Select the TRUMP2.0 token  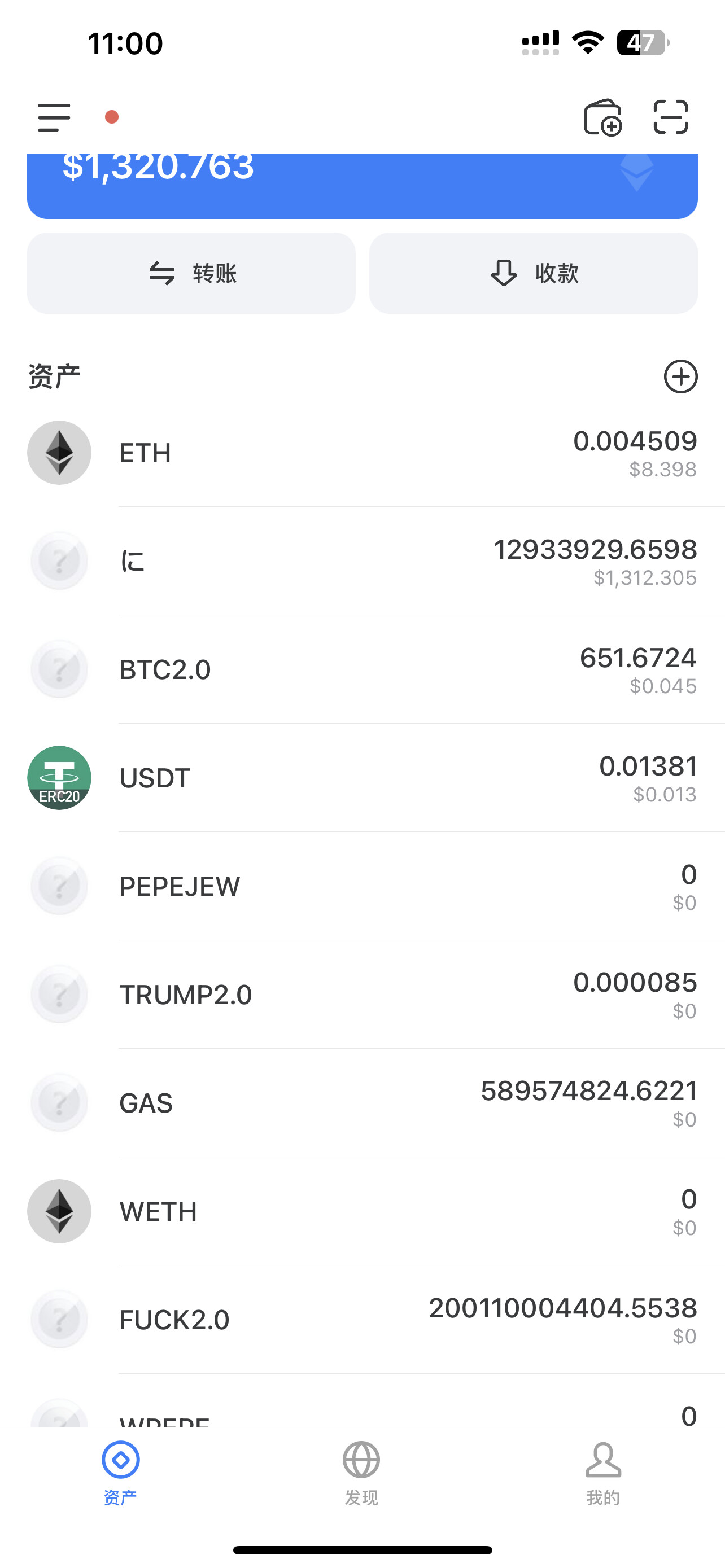click(x=362, y=995)
